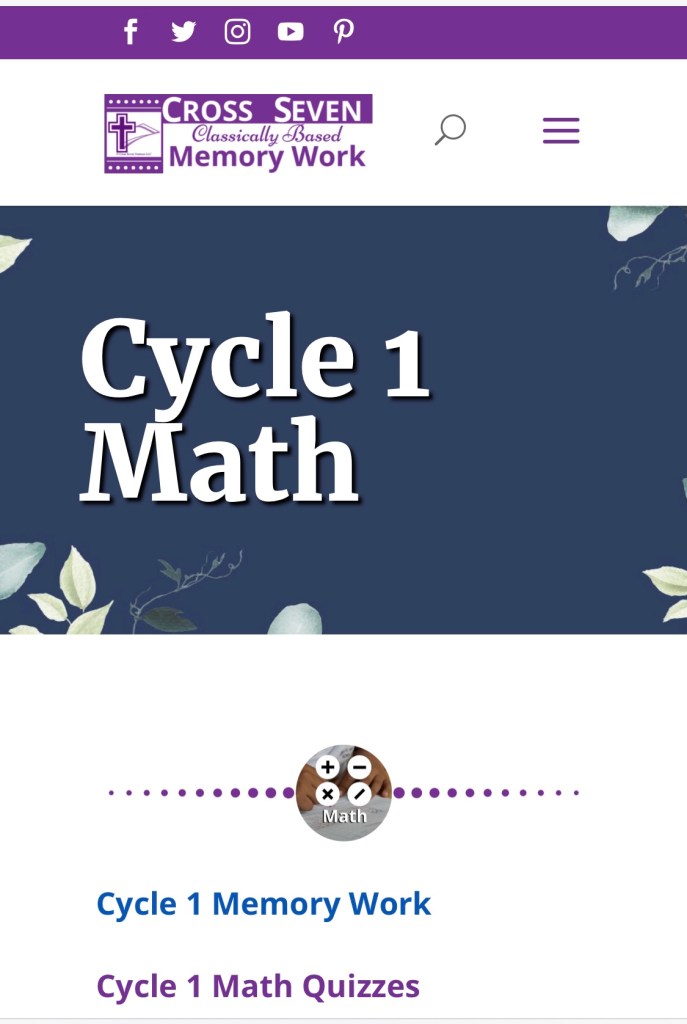Open the site search magnifier

click(x=450, y=130)
